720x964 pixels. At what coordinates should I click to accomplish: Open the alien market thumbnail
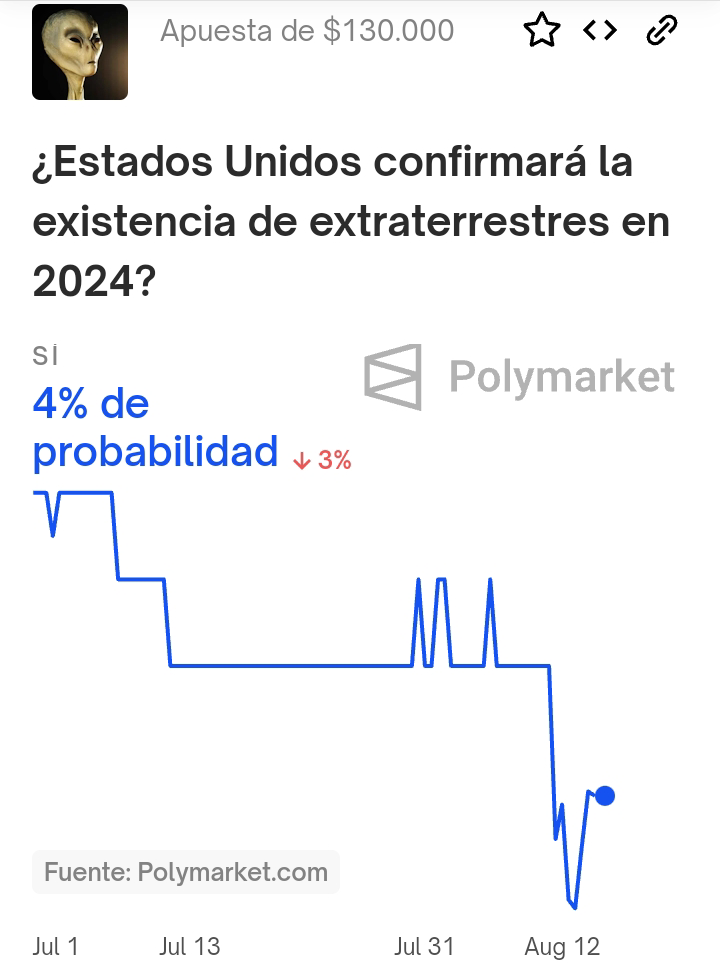click(80, 52)
